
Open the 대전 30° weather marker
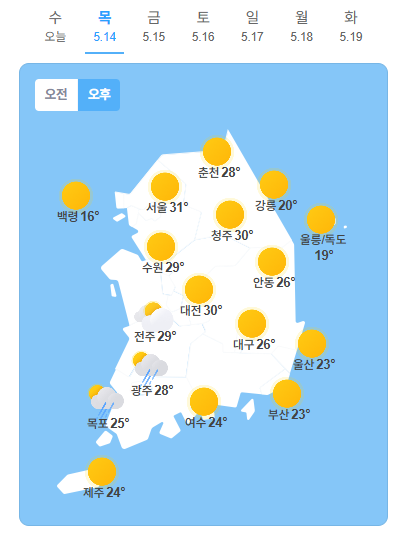(x=201, y=296)
